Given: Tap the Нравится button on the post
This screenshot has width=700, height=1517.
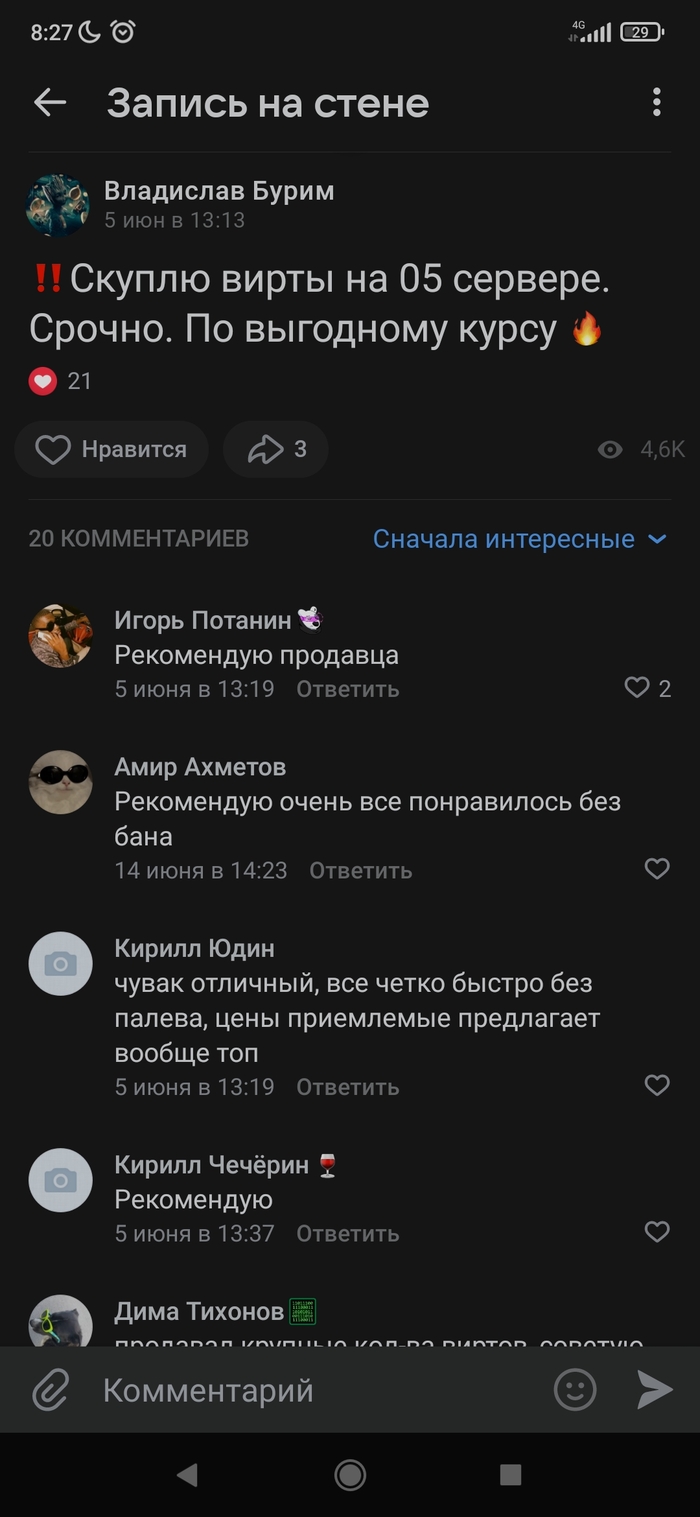Looking at the screenshot, I should tap(111, 450).
